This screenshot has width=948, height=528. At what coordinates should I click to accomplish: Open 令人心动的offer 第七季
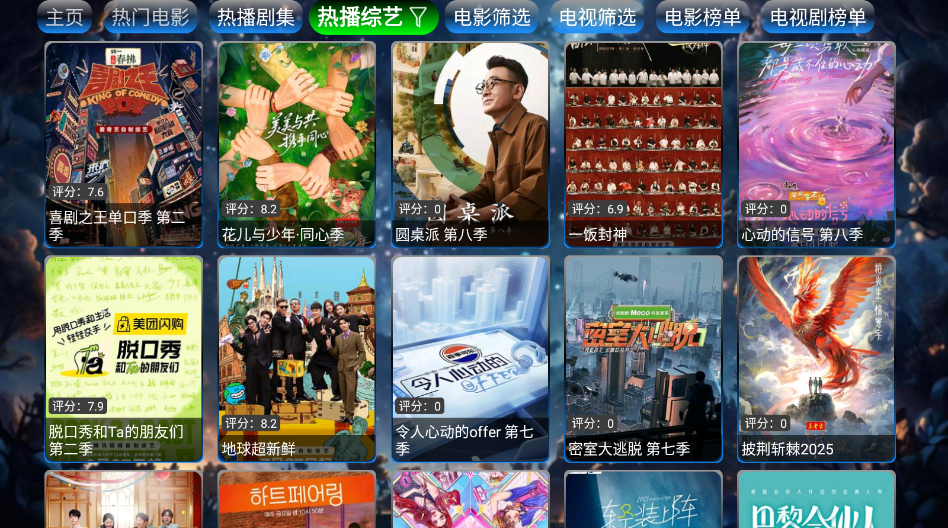coord(470,358)
